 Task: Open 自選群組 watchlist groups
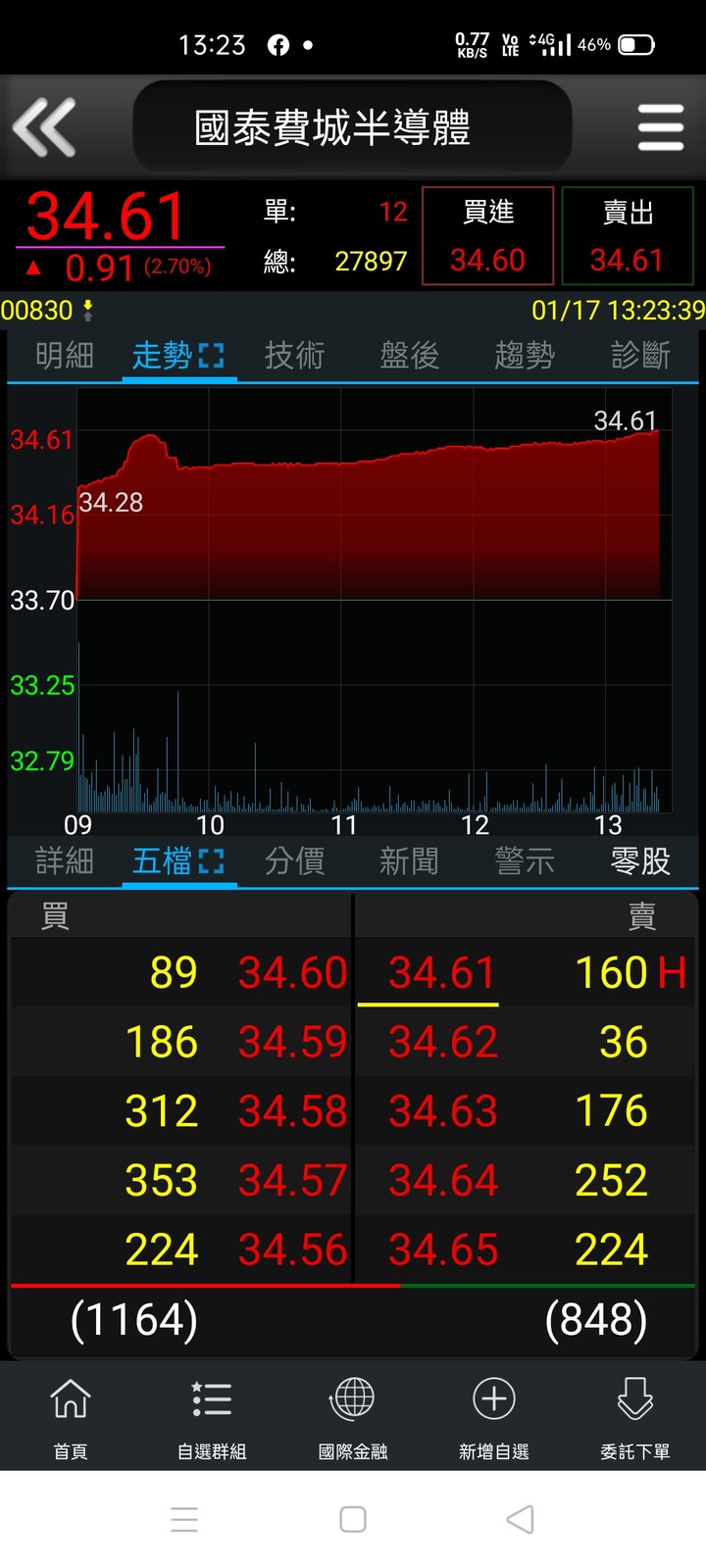212,1418
